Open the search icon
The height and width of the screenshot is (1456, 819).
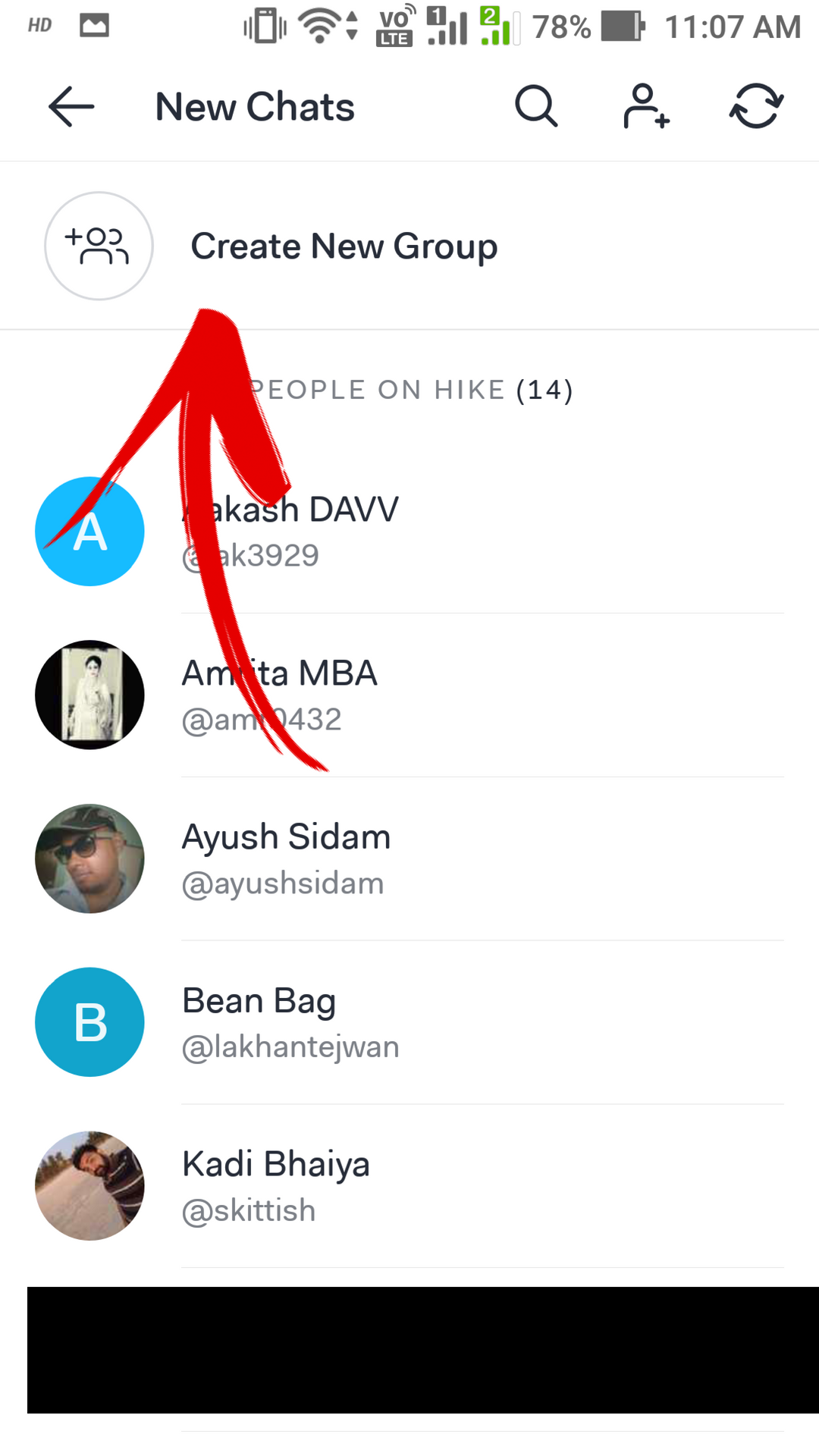[536, 106]
